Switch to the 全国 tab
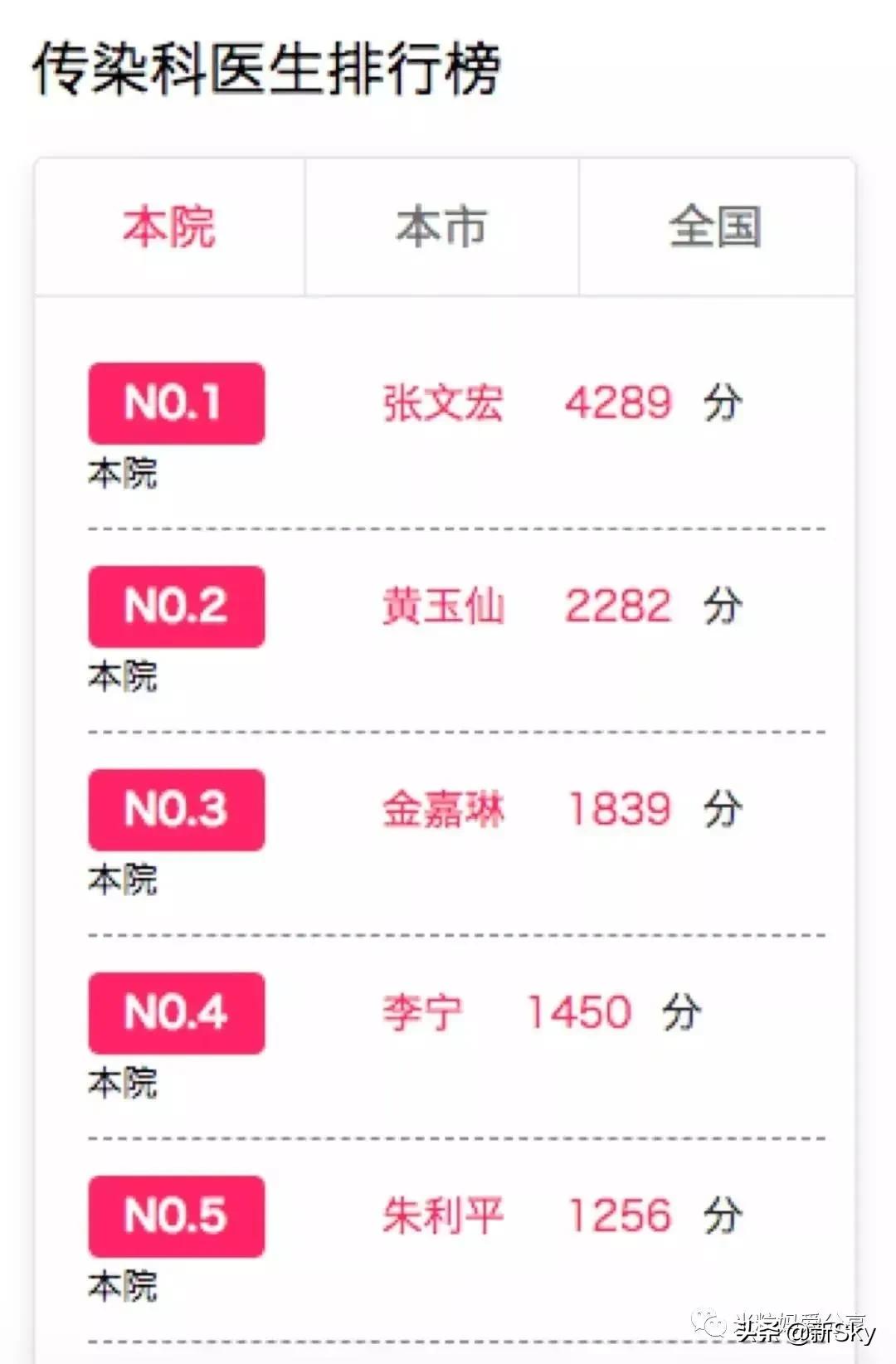The image size is (896, 1364). [716, 227]
